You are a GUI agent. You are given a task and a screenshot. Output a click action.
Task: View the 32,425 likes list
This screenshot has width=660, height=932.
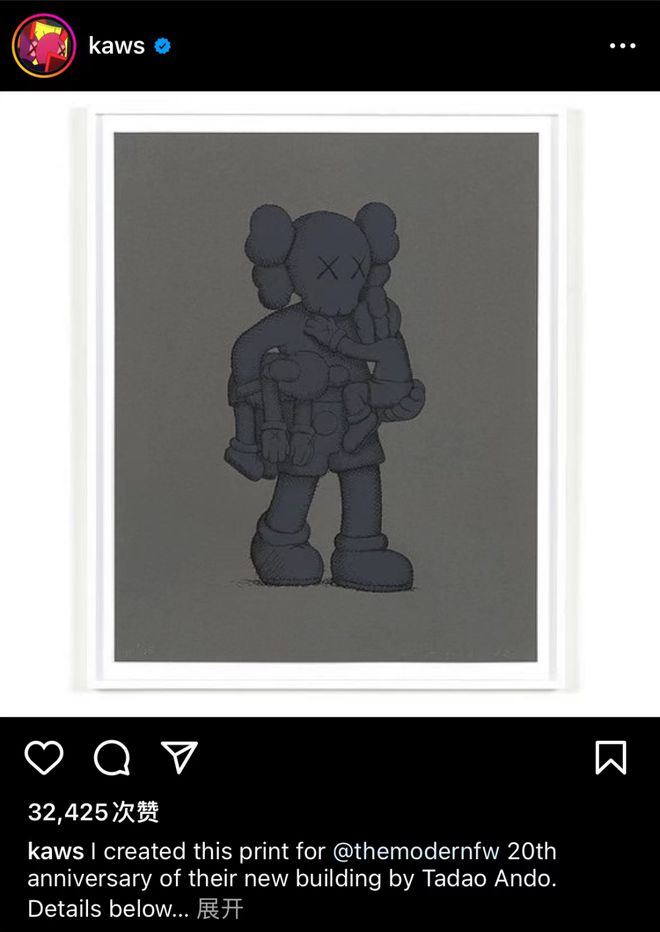pos(93,812)
